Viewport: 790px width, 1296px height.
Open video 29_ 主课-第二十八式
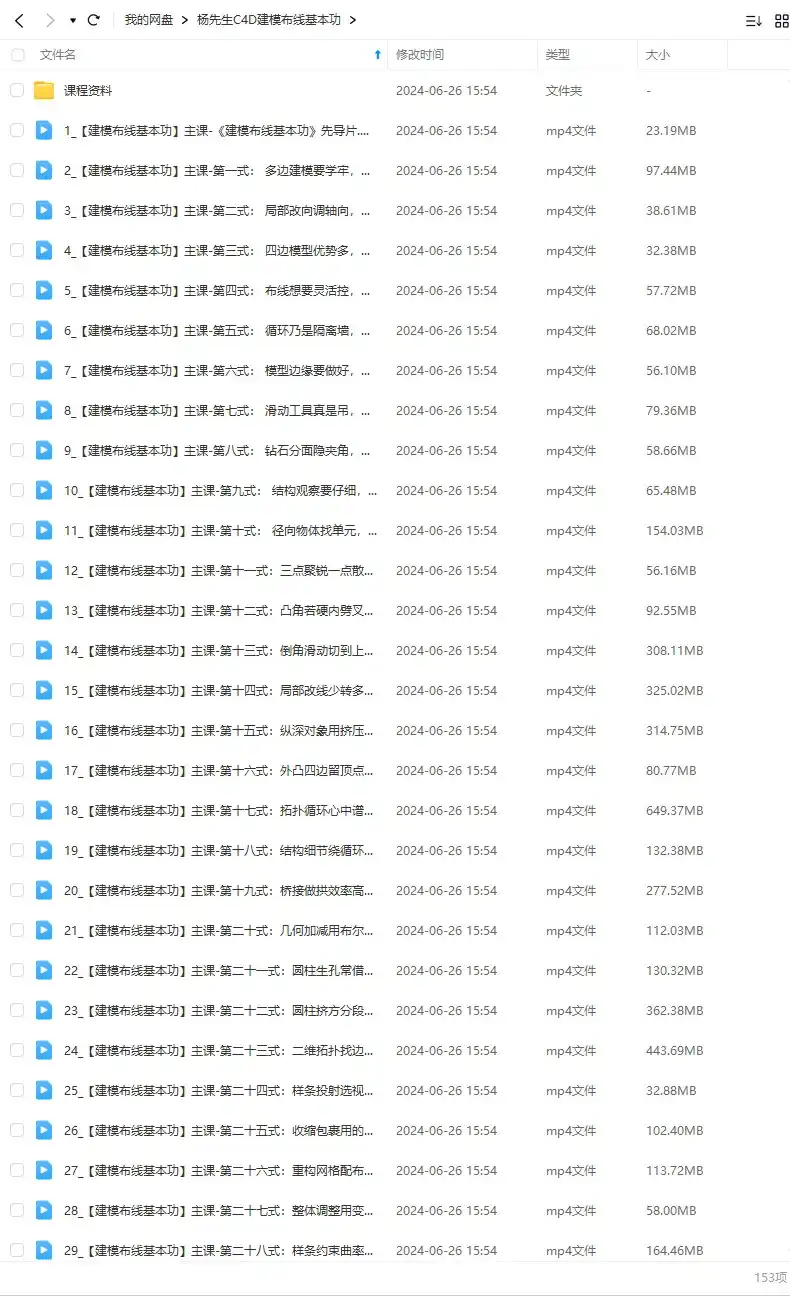click(x=218, y=1250)
